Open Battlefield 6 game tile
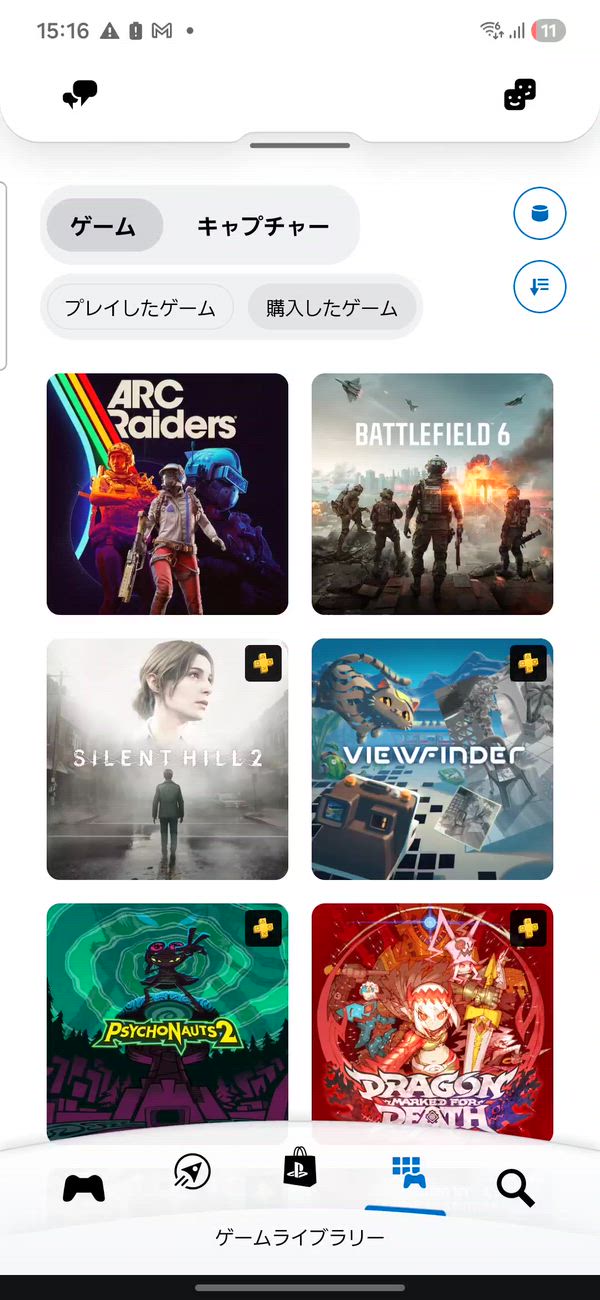 [432, 494]
